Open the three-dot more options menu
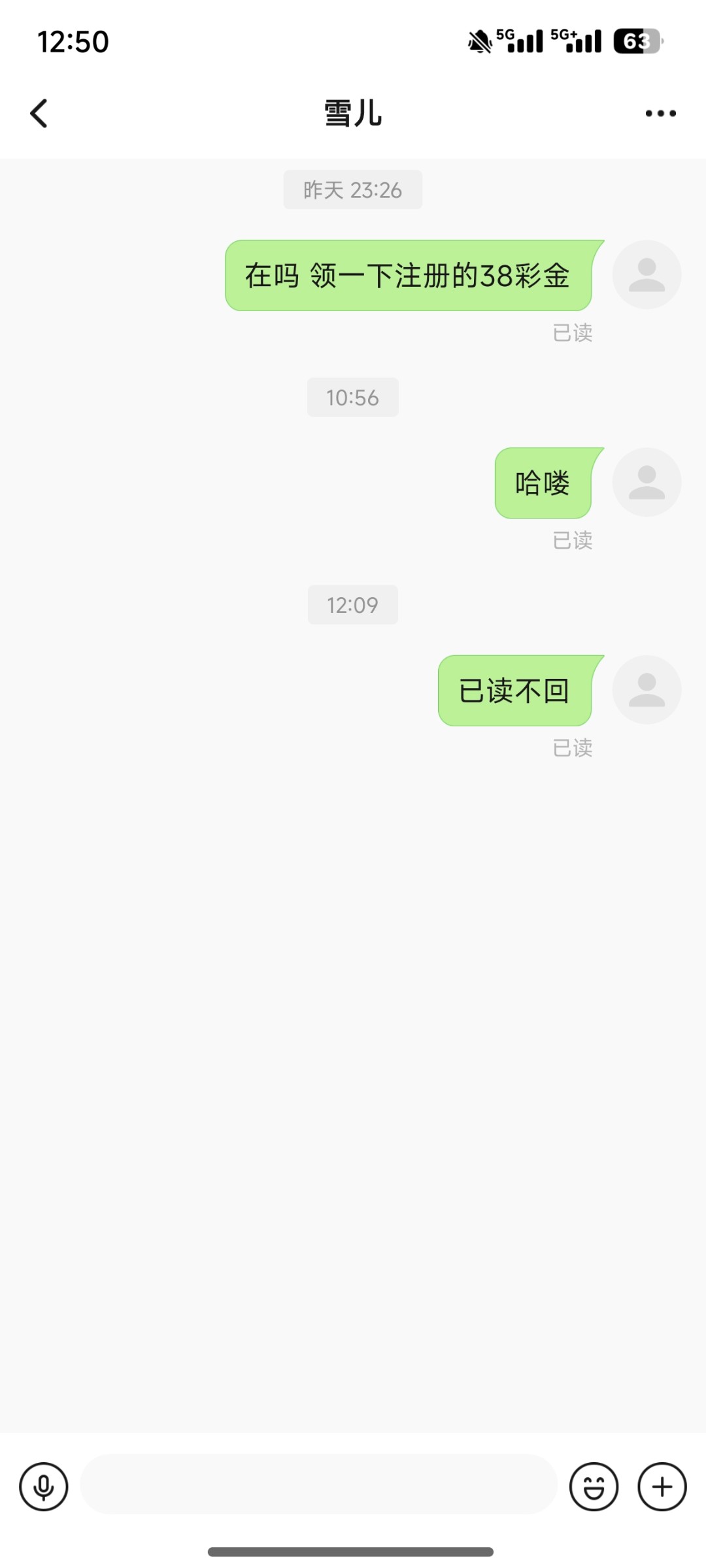 pyautogui.click(x=660, y=113)
